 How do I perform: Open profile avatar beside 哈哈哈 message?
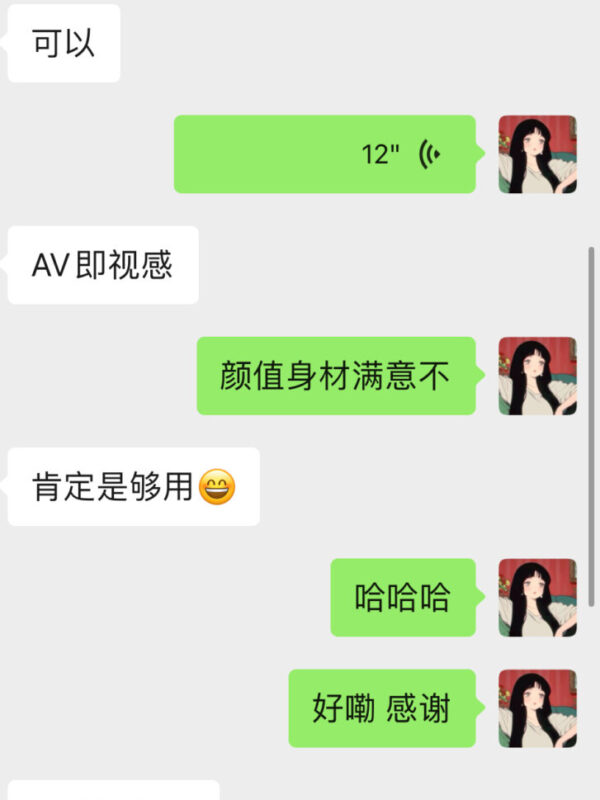538,598
